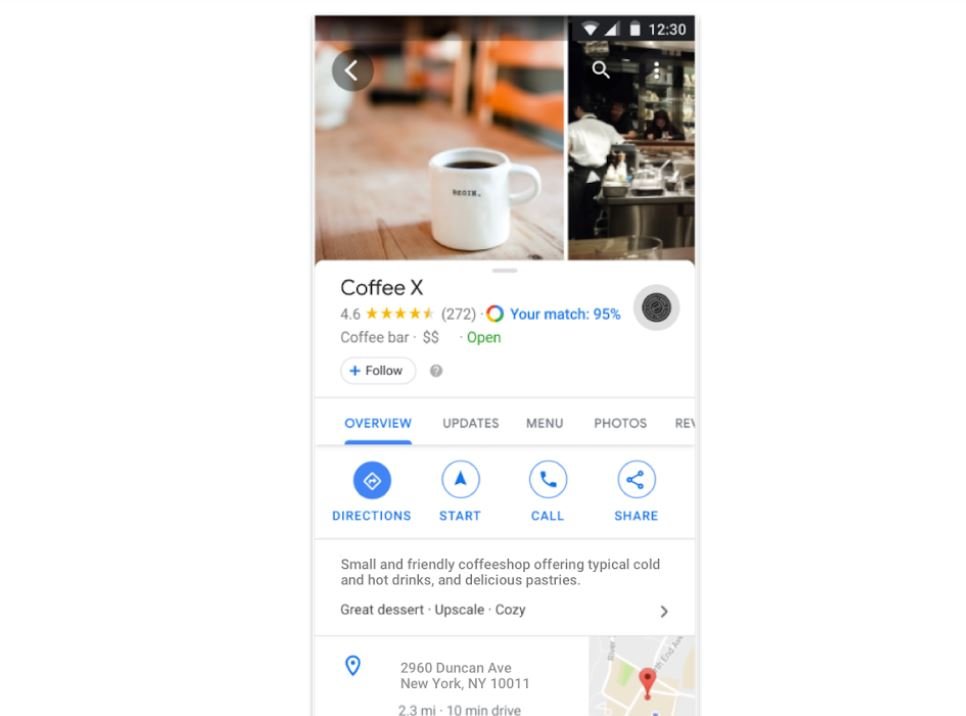Call Coffee X
The image size is (966, 716).
547,481
